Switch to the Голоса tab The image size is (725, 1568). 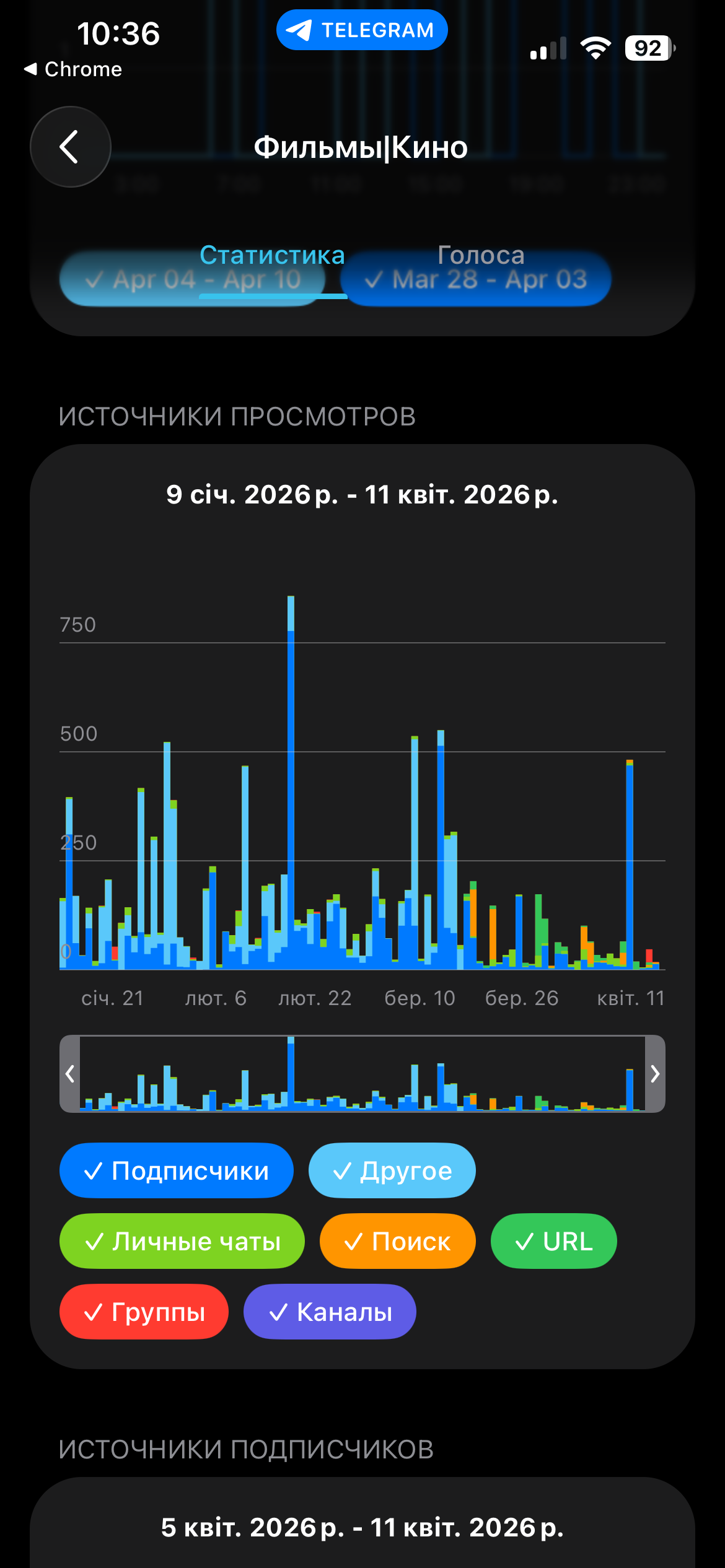click(x=481, y=255)
